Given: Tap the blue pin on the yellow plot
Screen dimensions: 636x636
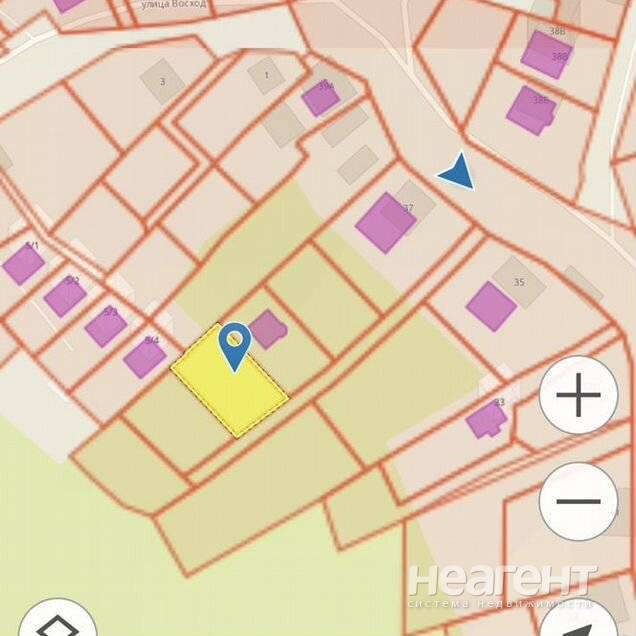Looking at the screenshot, I should tap(234, 344).
